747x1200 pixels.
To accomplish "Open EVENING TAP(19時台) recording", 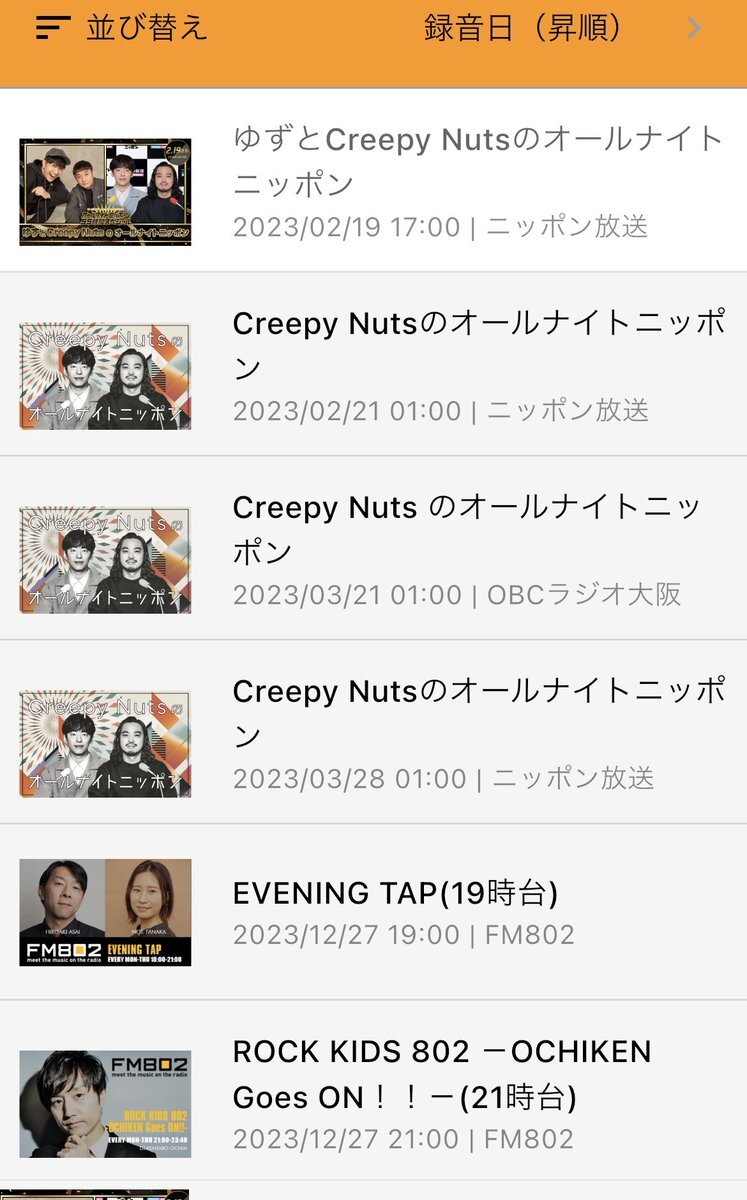I will click(x=373, y=912).
